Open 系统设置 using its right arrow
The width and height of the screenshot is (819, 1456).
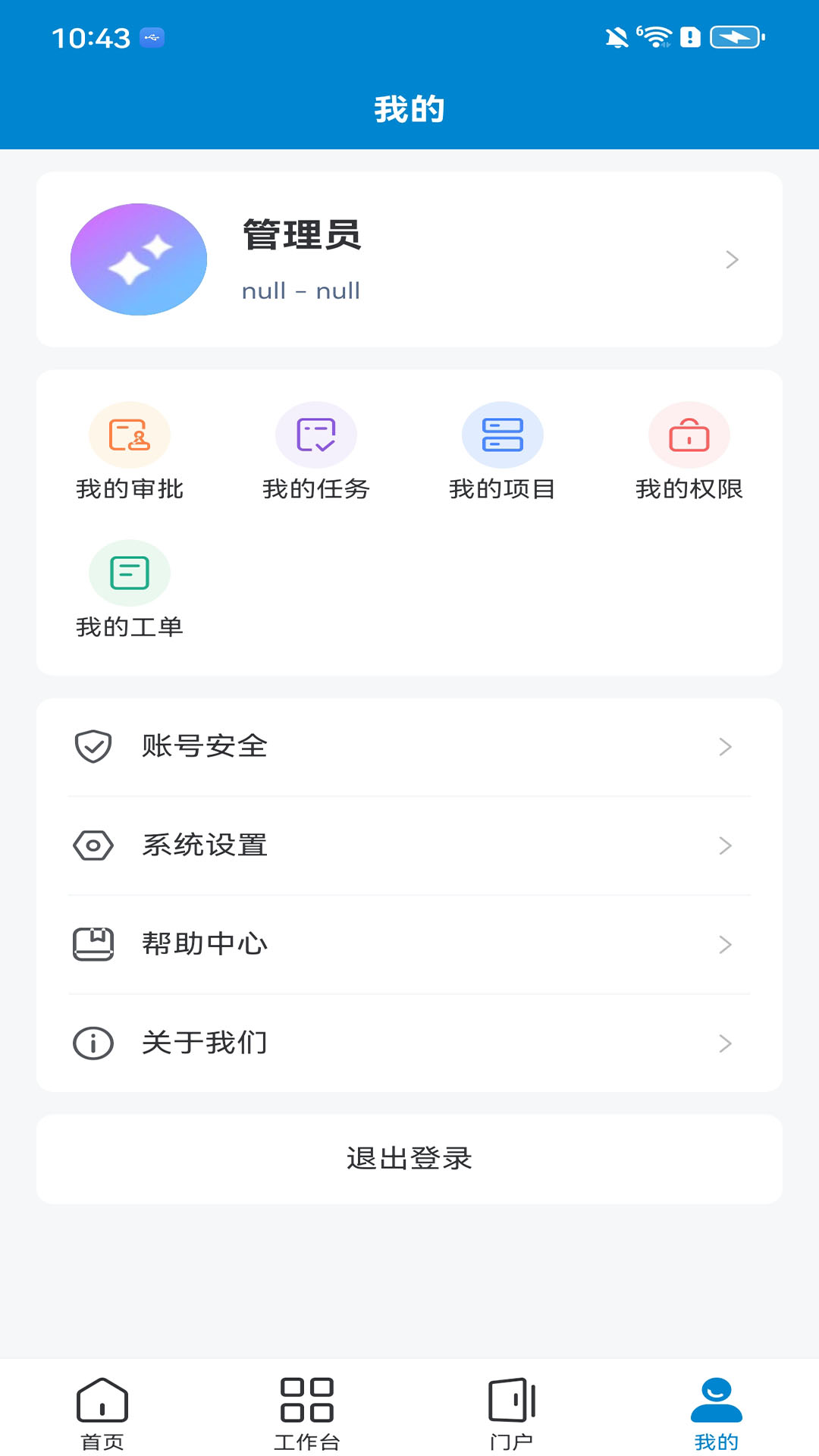pyautogui.click(x=725, y=845)
